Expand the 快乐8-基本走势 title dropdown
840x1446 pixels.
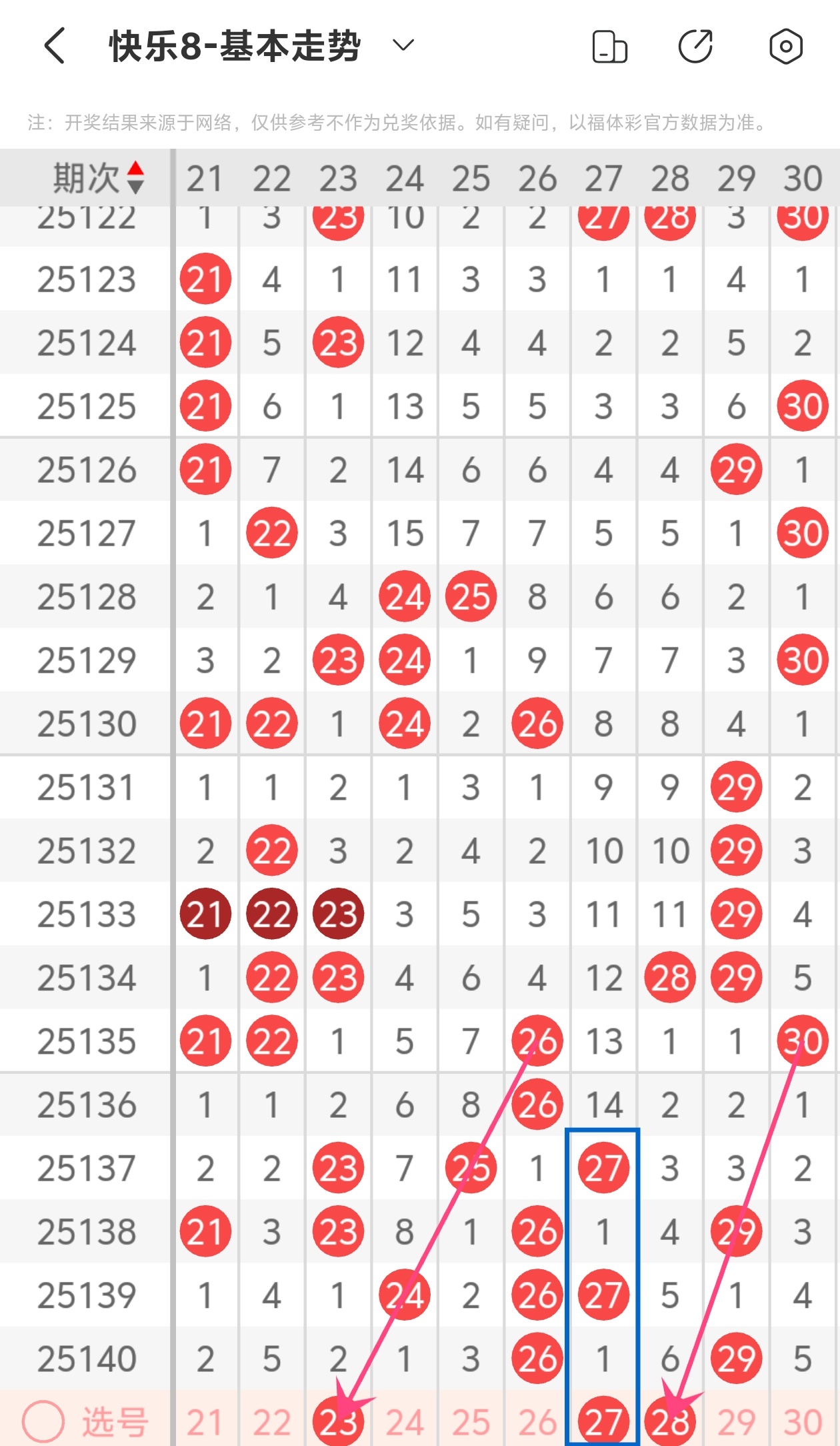[x=403, y=46]
